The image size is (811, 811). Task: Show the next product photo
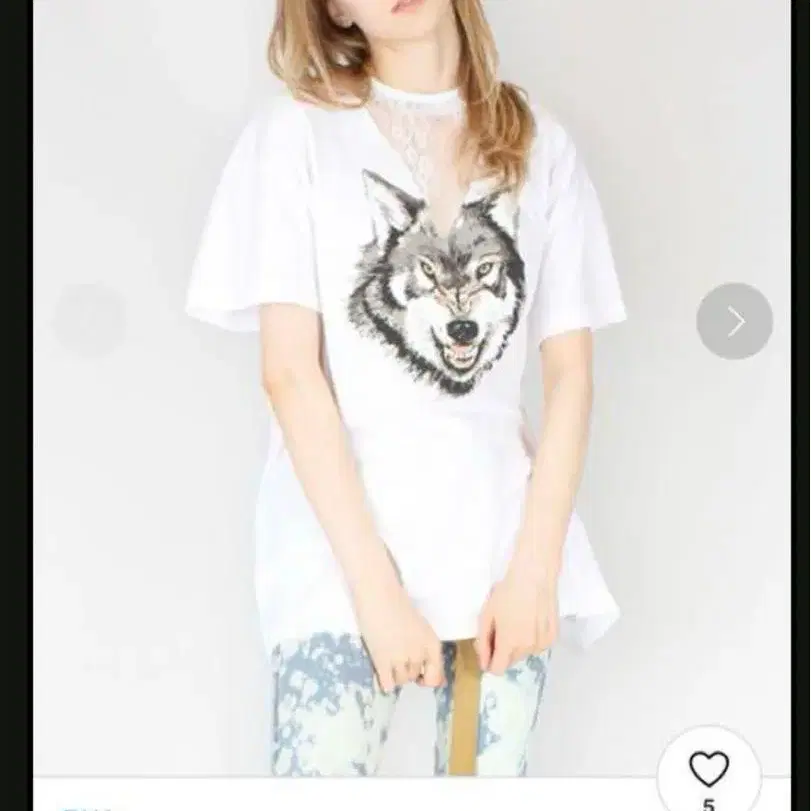pyautogui.click(x=734, y=321)
